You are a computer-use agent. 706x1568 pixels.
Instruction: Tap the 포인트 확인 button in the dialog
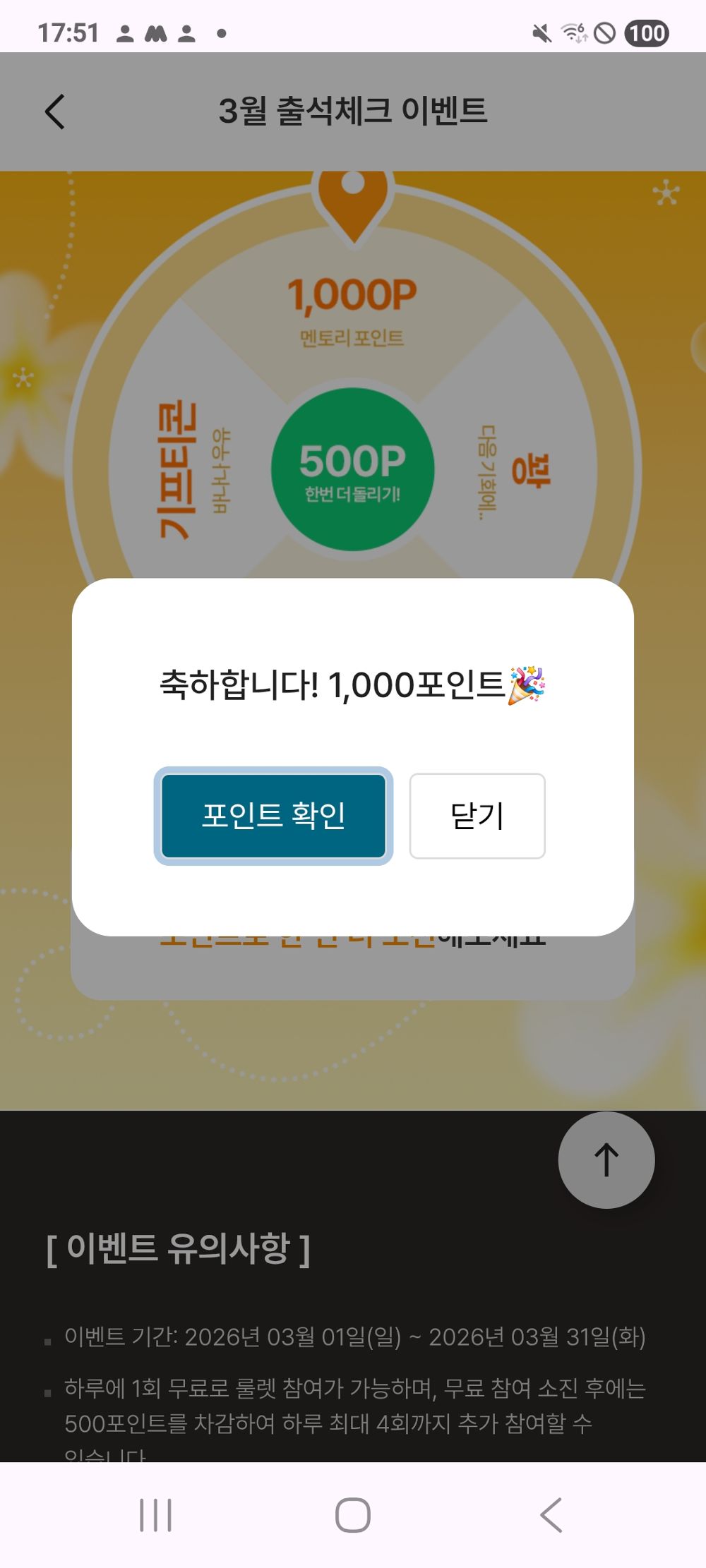click(x=274, y=815)
